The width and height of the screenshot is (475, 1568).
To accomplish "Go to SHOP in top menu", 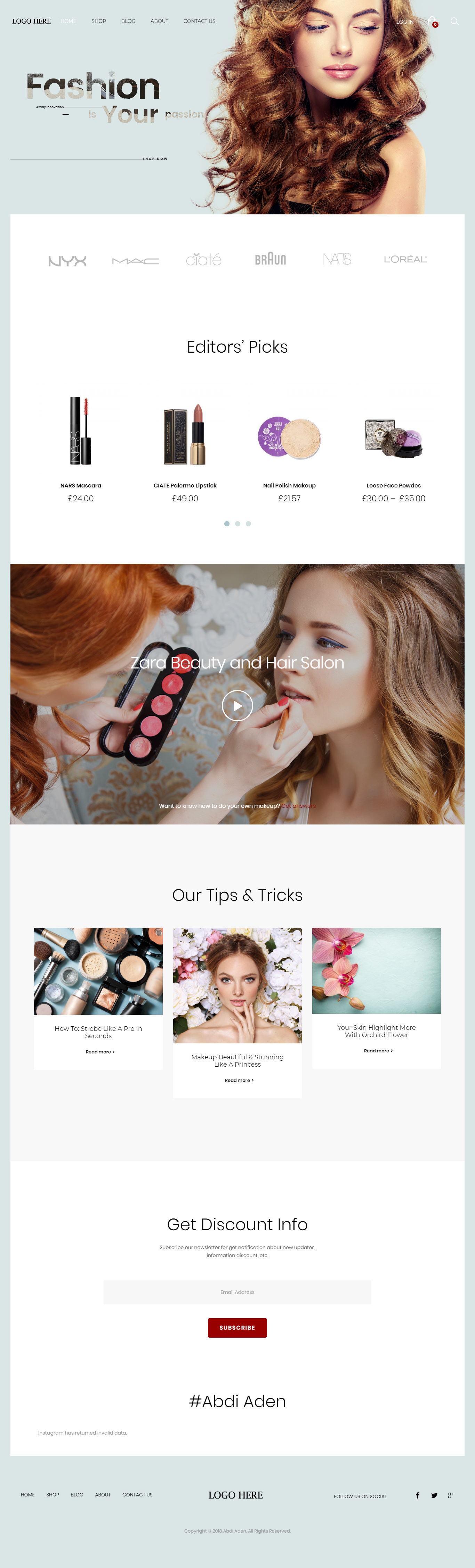I will click(99, 21).
